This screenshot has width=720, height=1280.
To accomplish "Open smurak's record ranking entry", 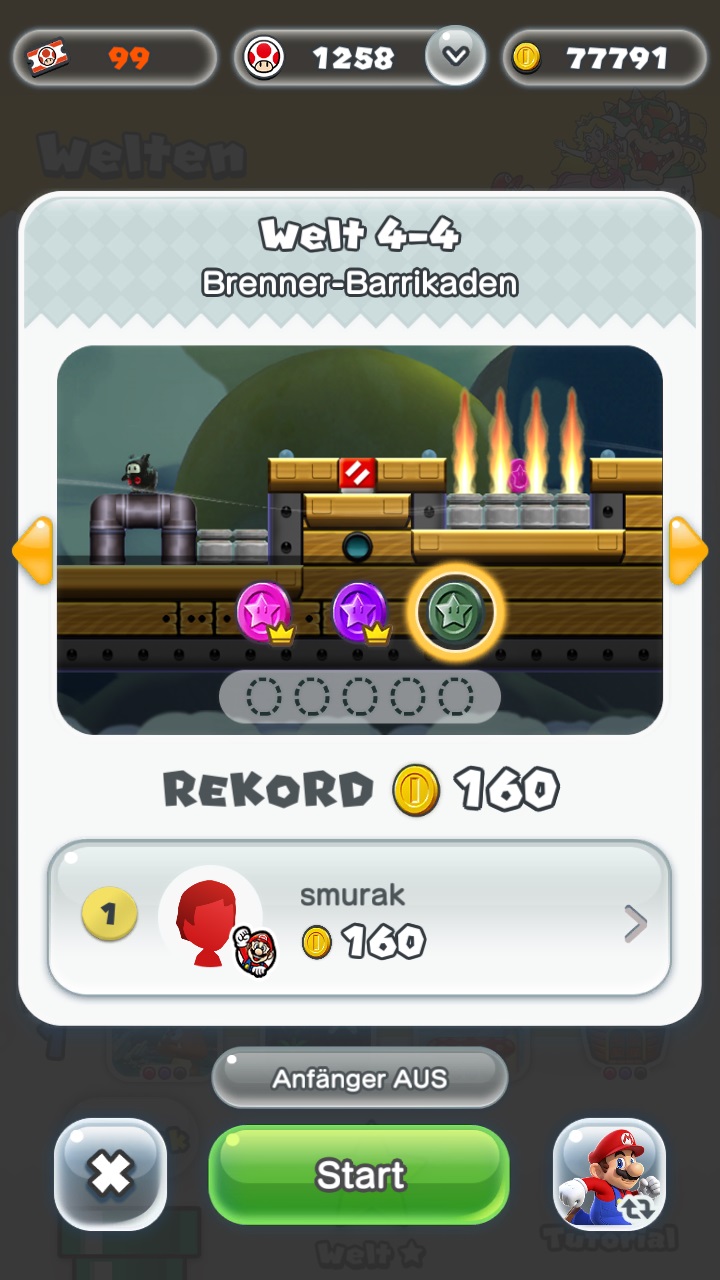I will (x=359, y=918).
